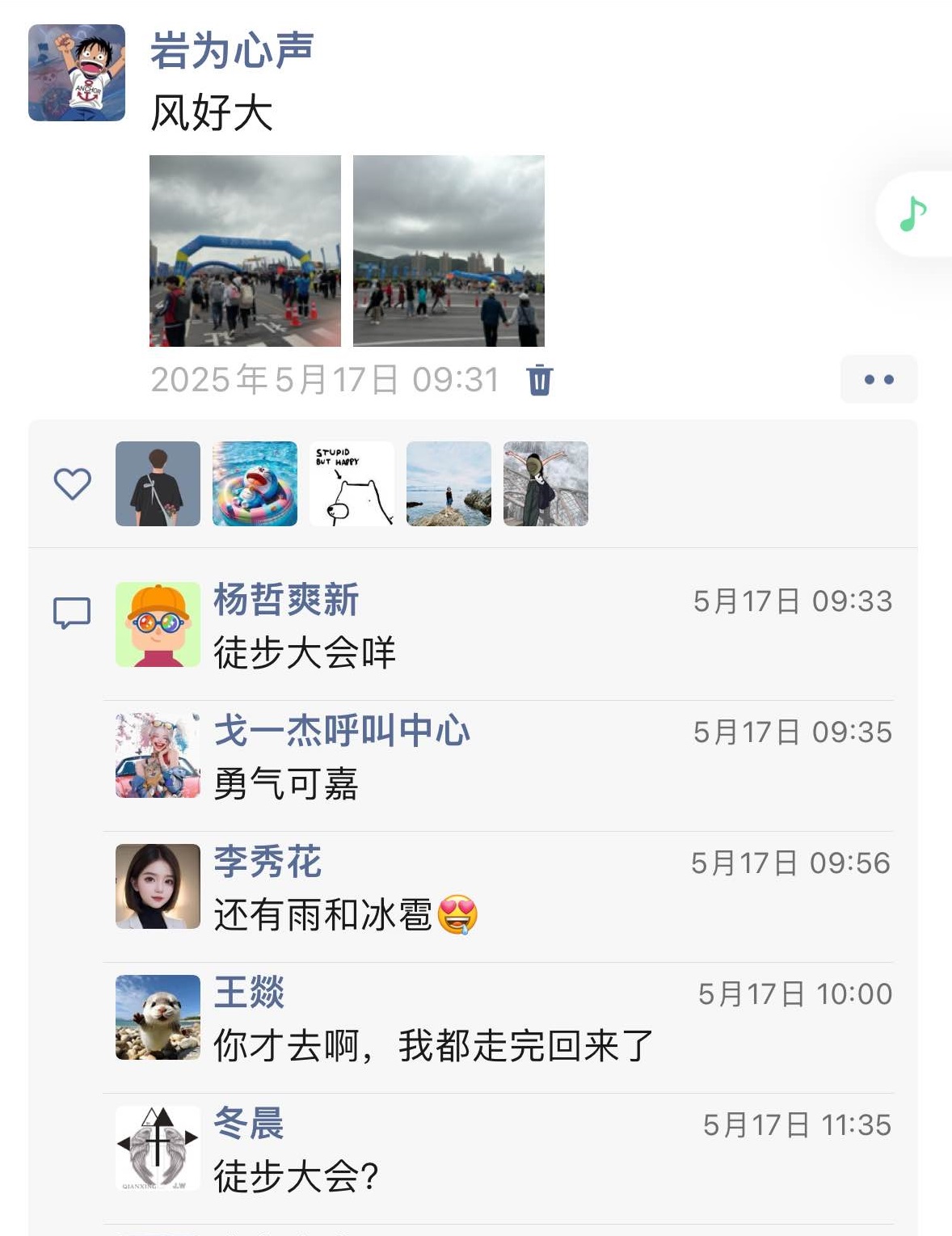Open the Doraemon avatar in the likes row
Screen dimensions: 952x1236
255,483
